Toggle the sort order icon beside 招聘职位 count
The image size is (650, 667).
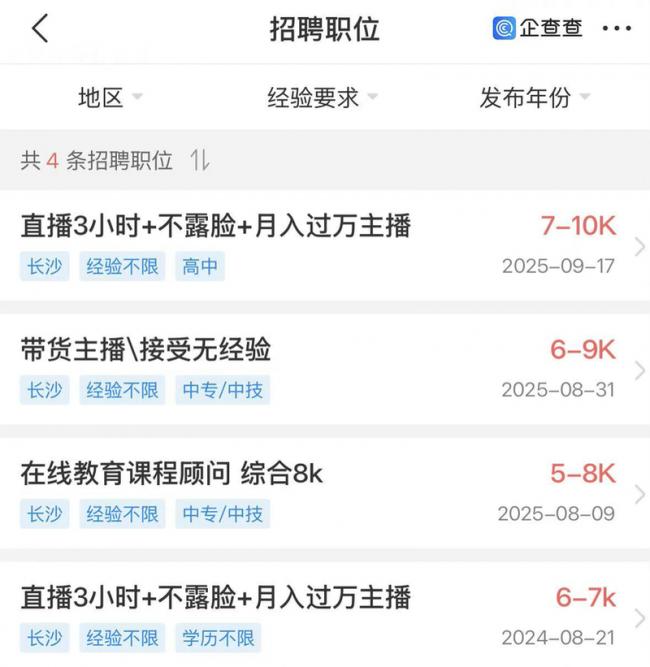200,160
